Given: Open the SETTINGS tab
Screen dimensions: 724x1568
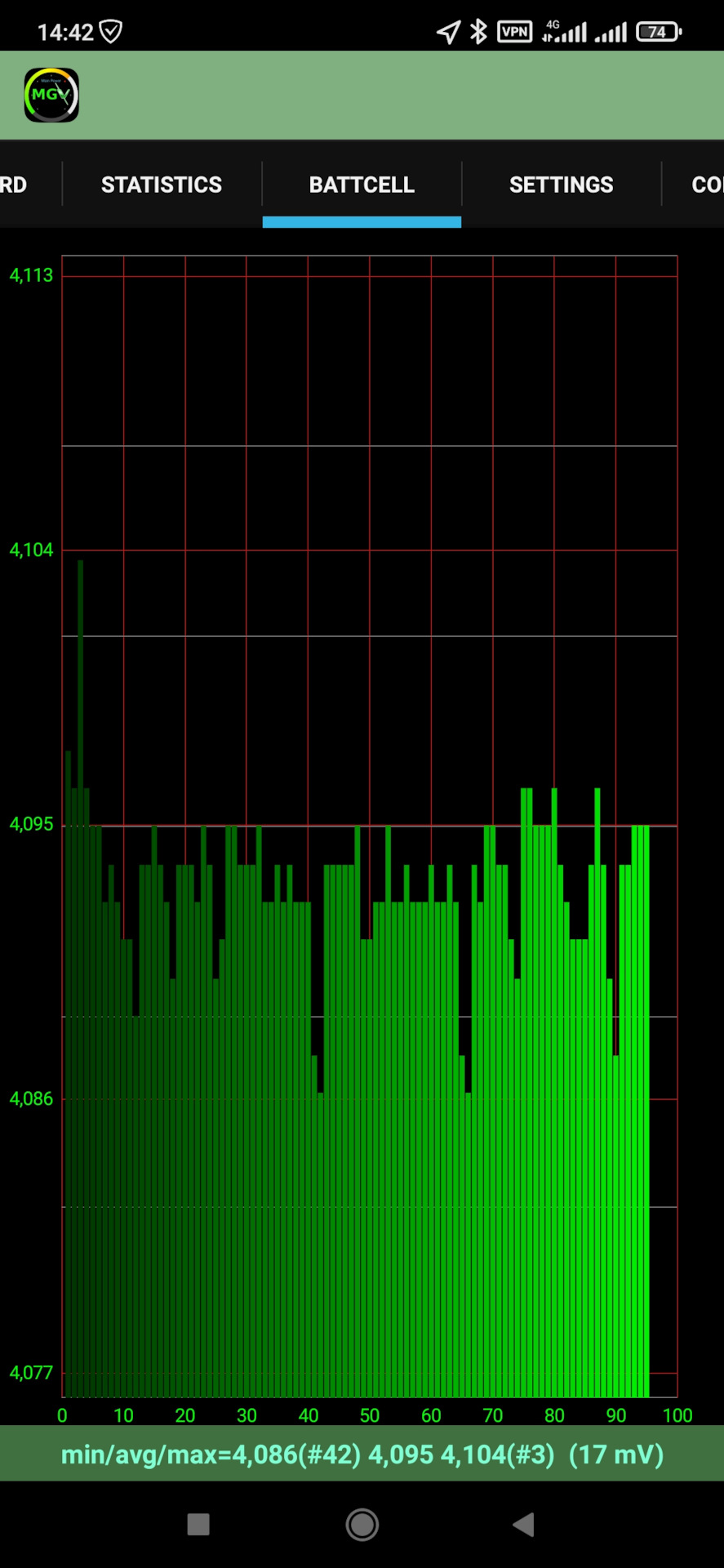Looking at the screenshot, I should tap(562, 185).
